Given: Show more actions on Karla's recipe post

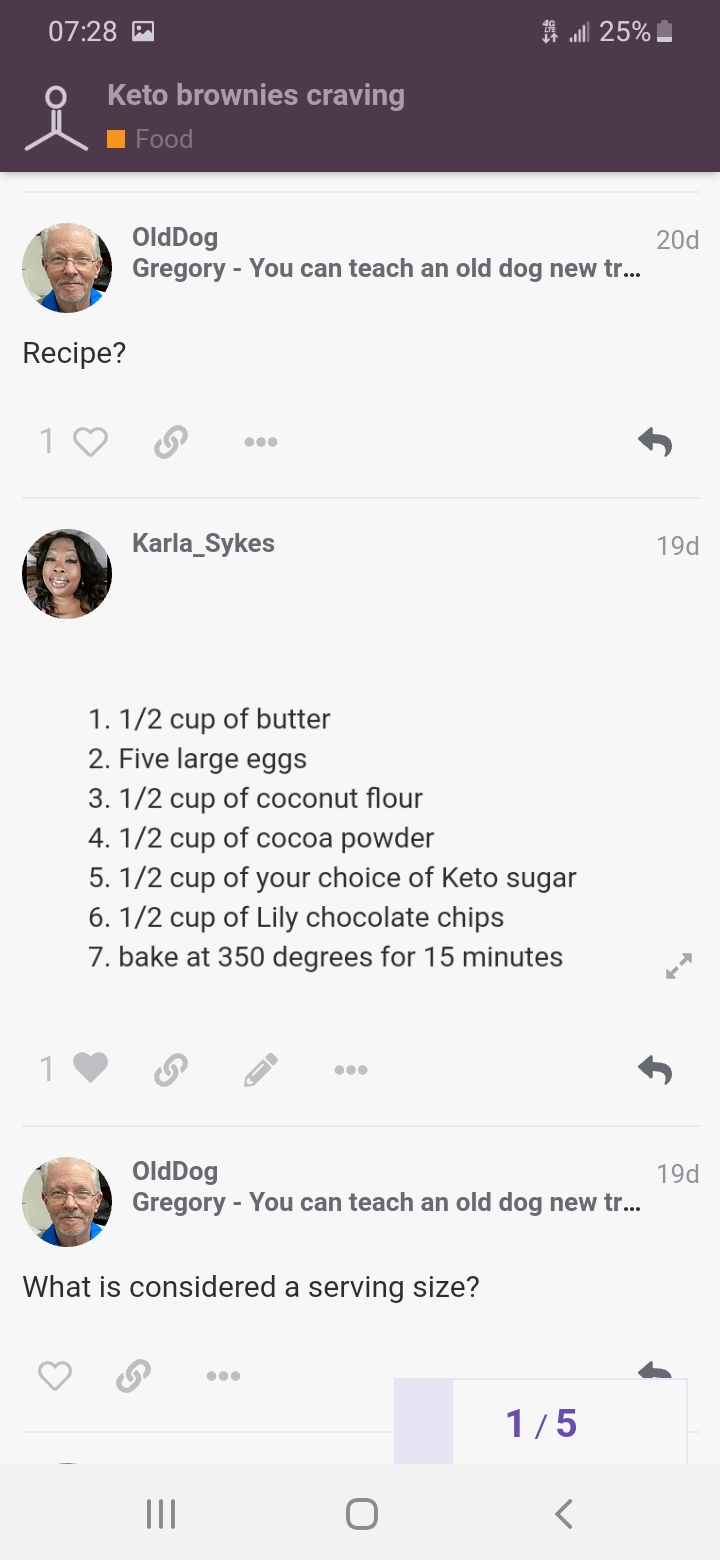Looking at the screenshot, I should click(x=351, y=1069).
